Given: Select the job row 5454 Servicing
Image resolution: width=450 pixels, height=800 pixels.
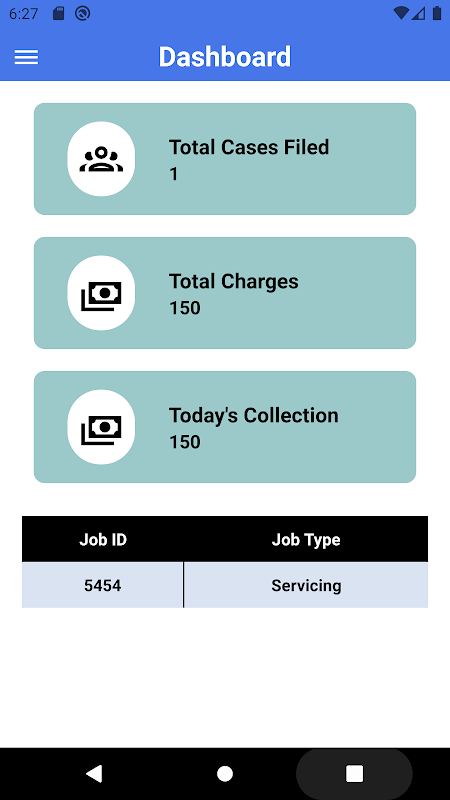Looking at the screenshot, I should 225,585.
